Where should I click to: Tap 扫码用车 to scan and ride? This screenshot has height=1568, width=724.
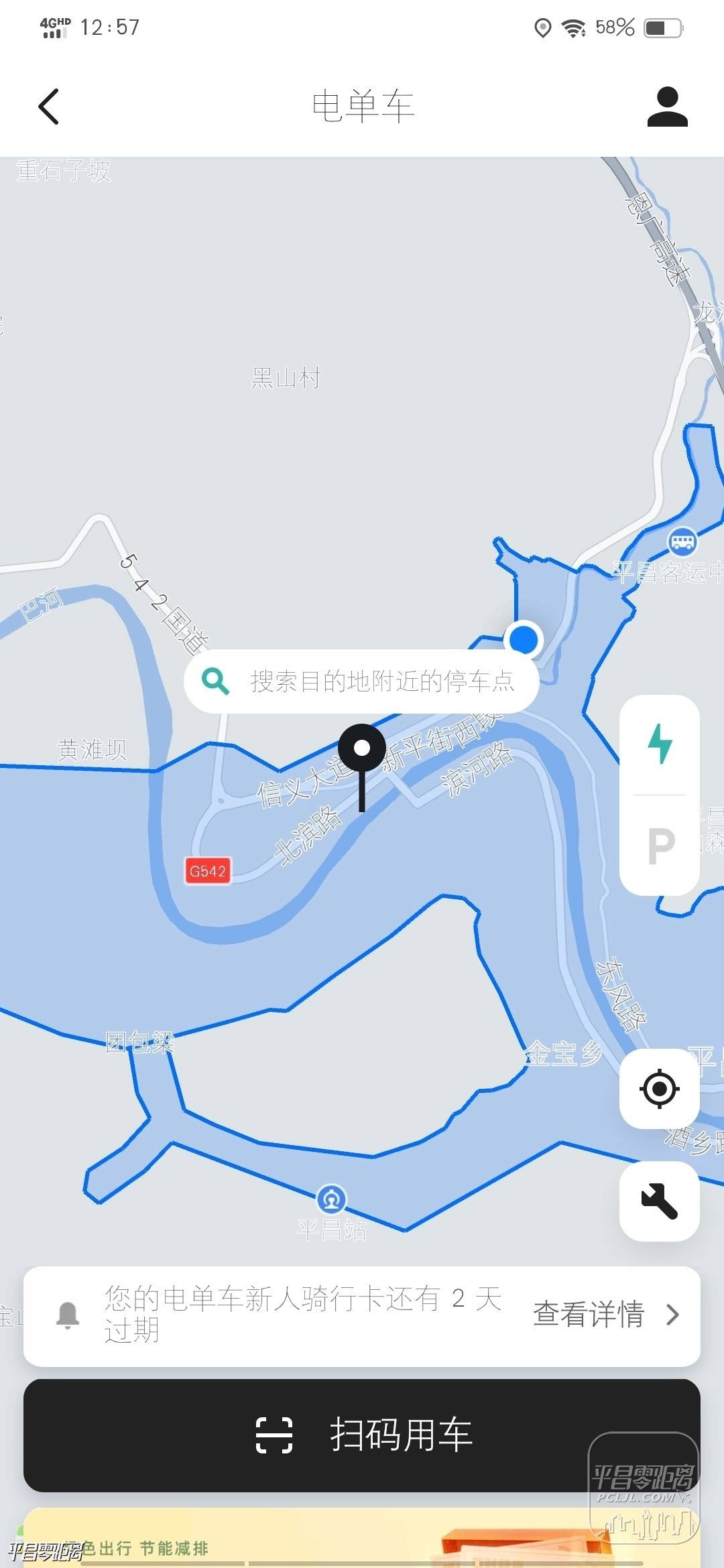362,1435
